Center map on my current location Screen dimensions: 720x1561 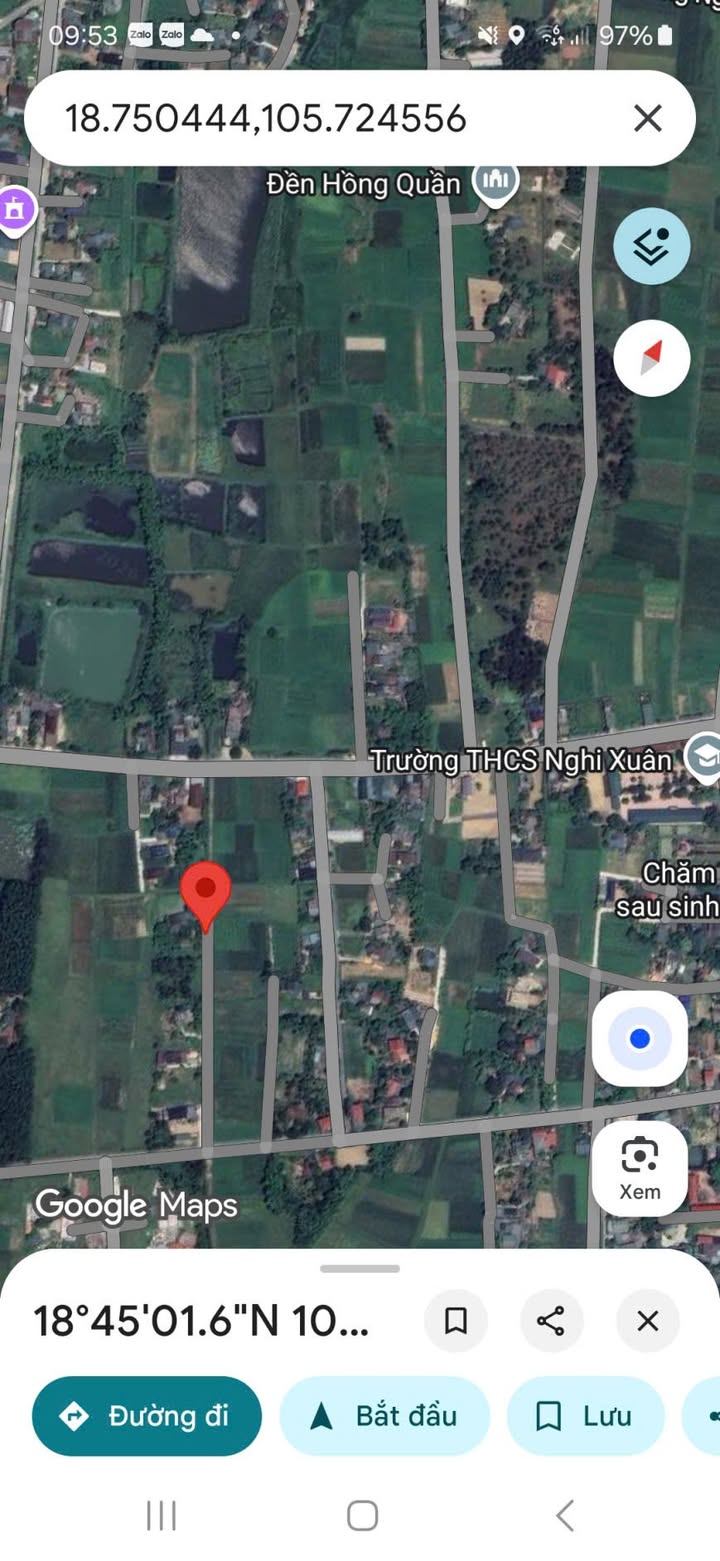[x=640, y=1039]
